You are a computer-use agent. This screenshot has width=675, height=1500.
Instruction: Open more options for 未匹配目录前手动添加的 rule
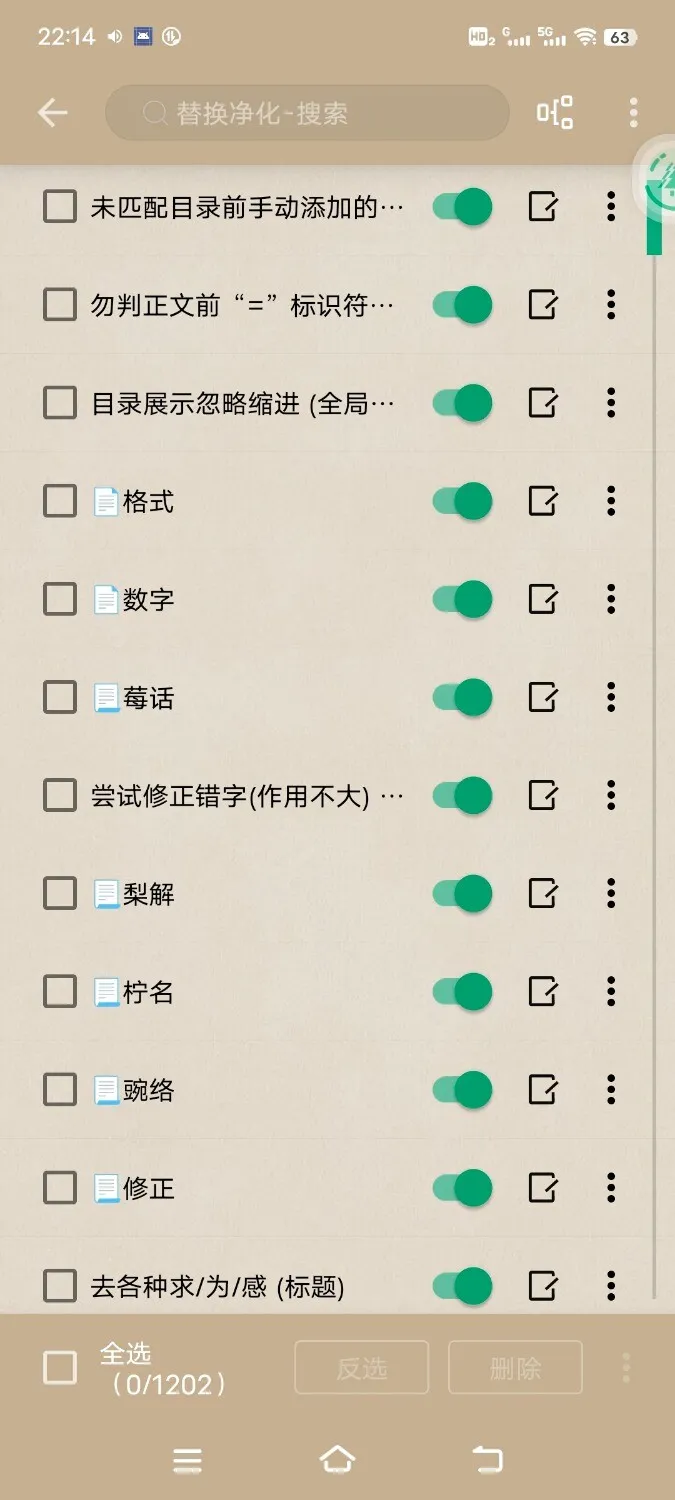tap(611, 207)
